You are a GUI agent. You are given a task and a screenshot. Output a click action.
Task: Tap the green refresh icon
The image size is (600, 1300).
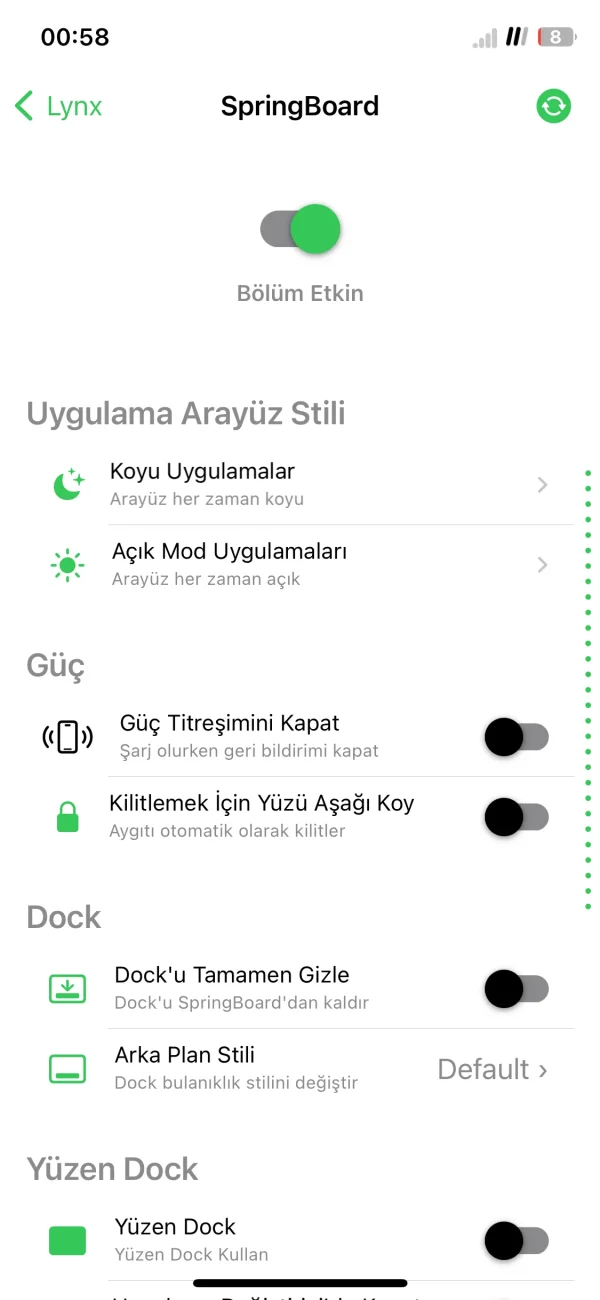(x=553, y=106)
